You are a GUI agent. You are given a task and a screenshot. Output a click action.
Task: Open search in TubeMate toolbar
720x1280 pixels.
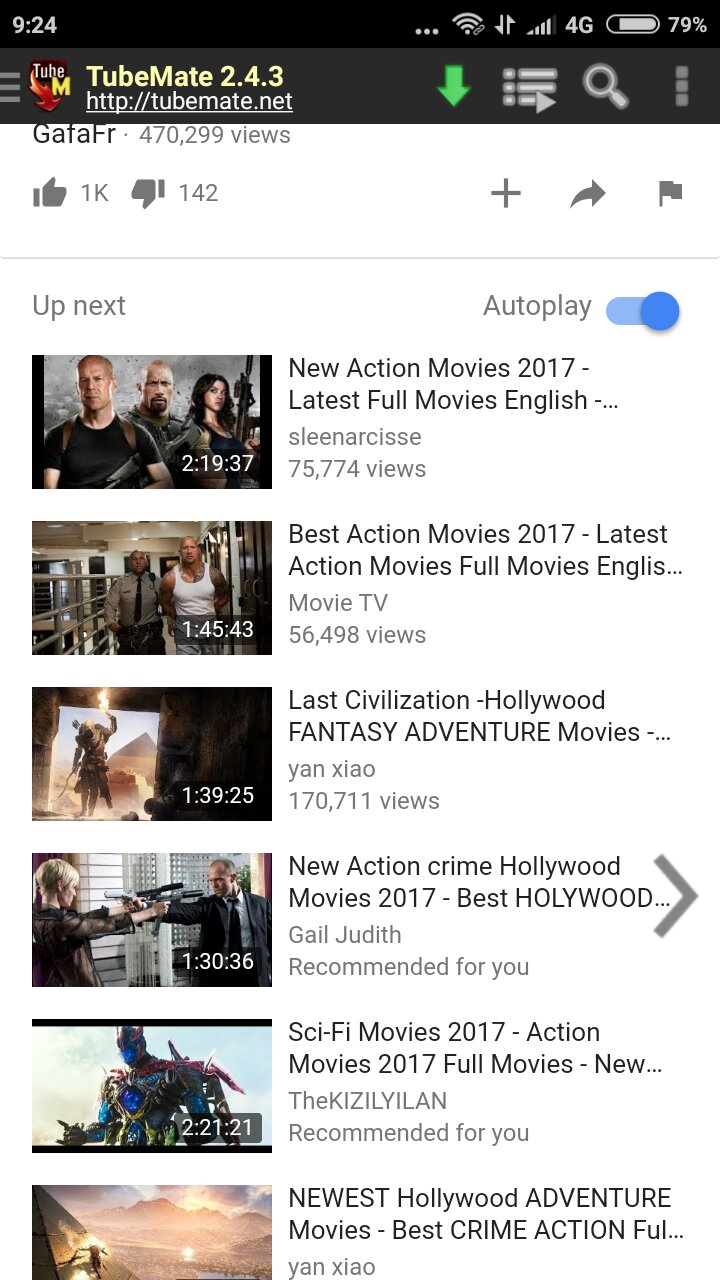pos(605,87)
